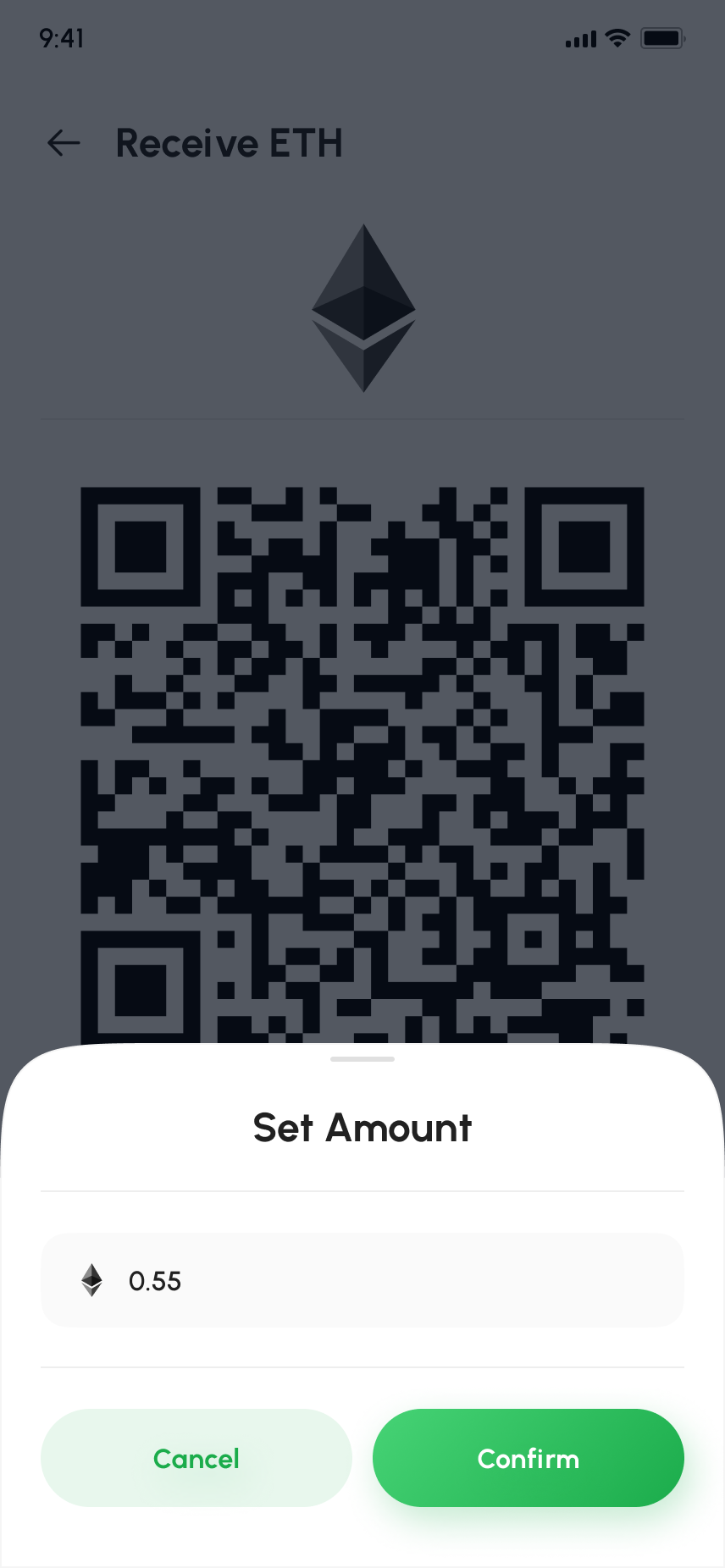Tap the amount field showing 0.55

click(362, 1280)
